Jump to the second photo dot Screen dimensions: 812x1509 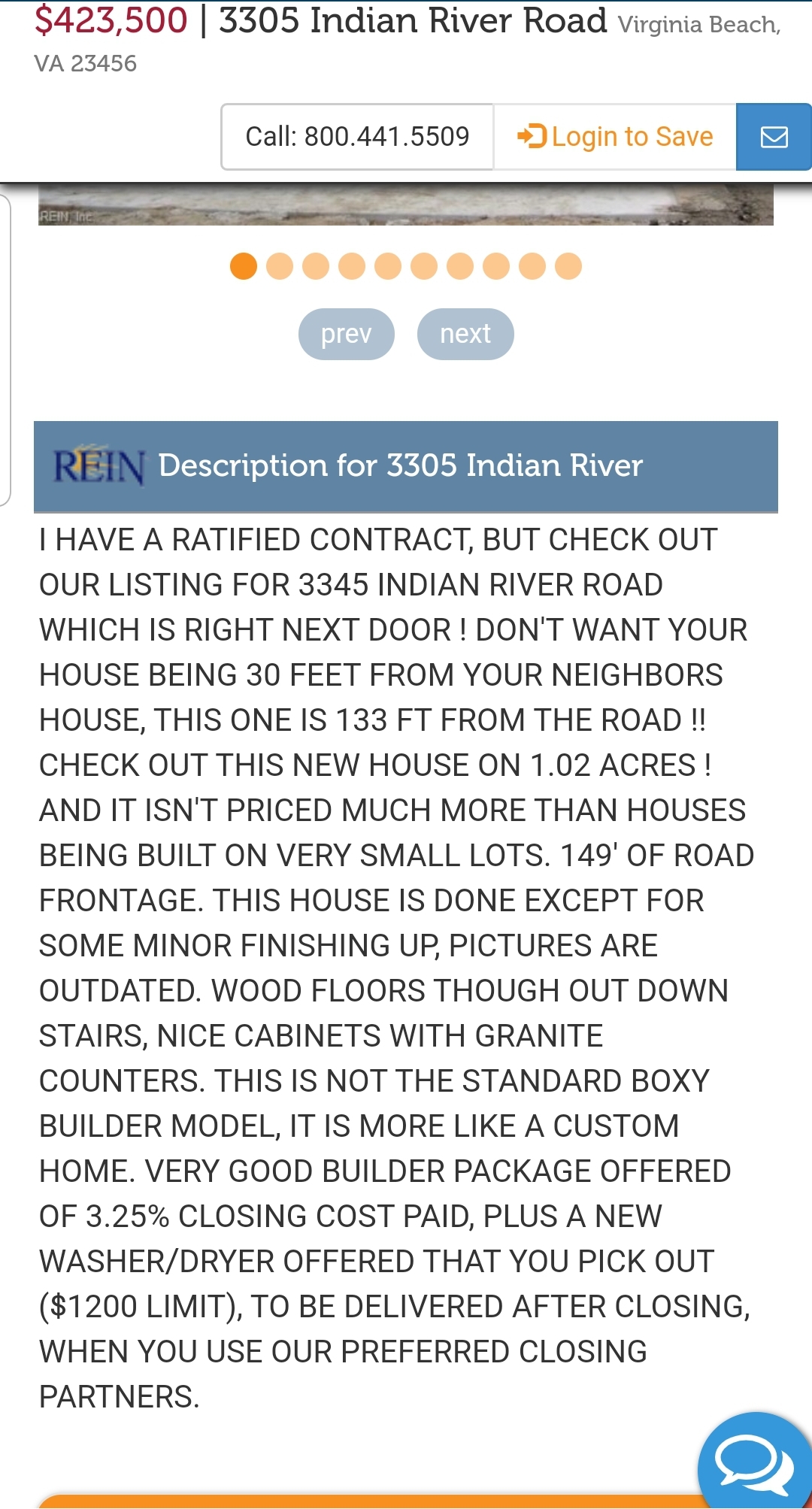tap(280, 266)
